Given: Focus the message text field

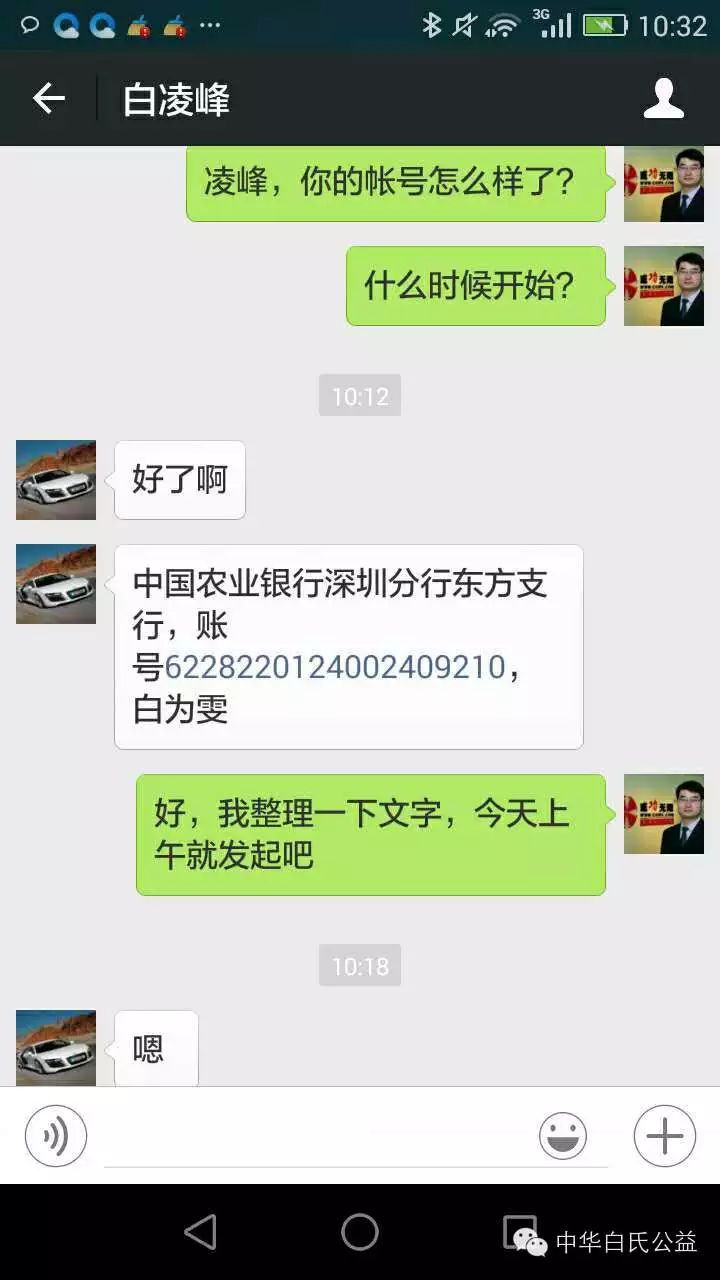Looking at the screenshot, I should [x=320, y=1138].
